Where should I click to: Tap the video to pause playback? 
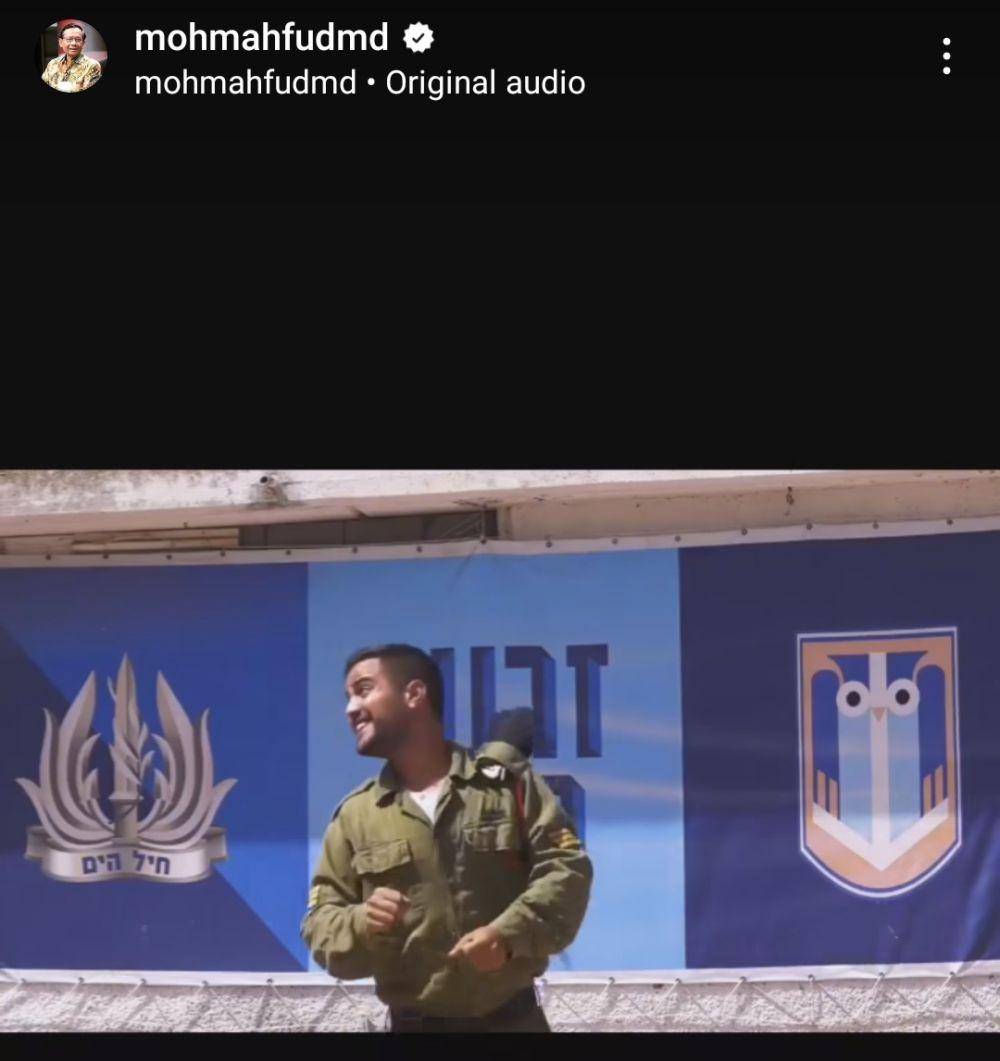(500, 750)
